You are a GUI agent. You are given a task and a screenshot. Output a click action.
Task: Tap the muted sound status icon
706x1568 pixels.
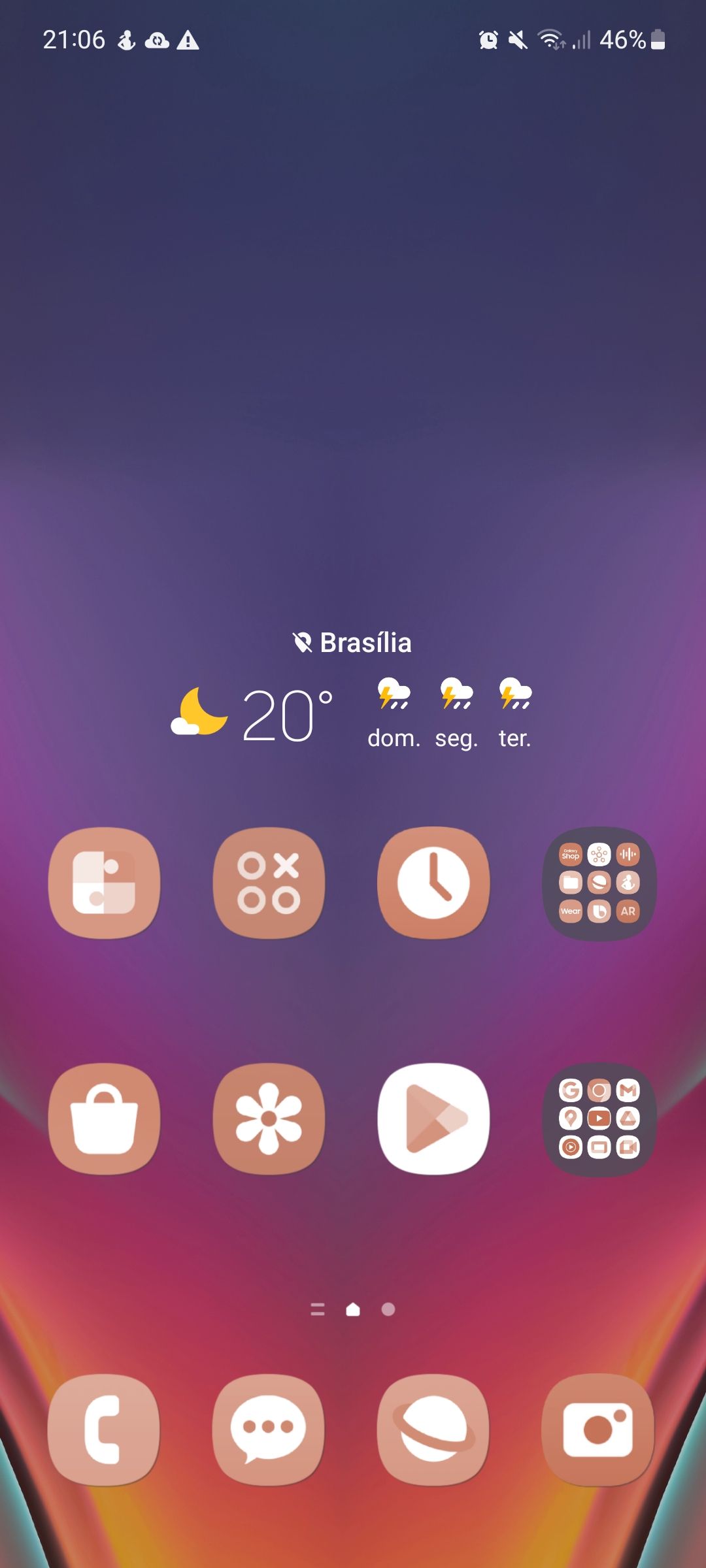(x=517, y=40)
